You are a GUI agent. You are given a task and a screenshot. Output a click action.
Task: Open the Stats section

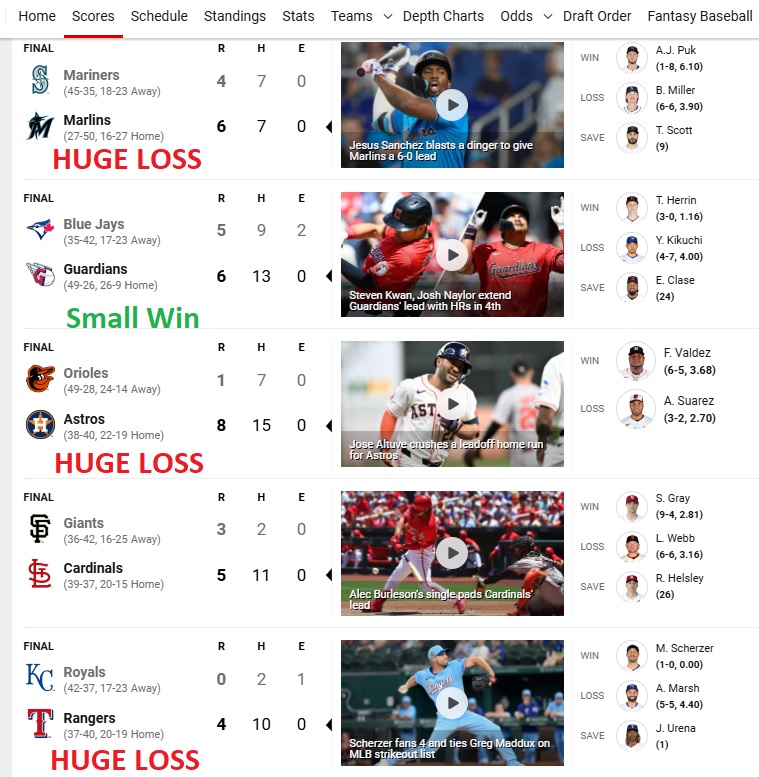click(x=298, y=16)
